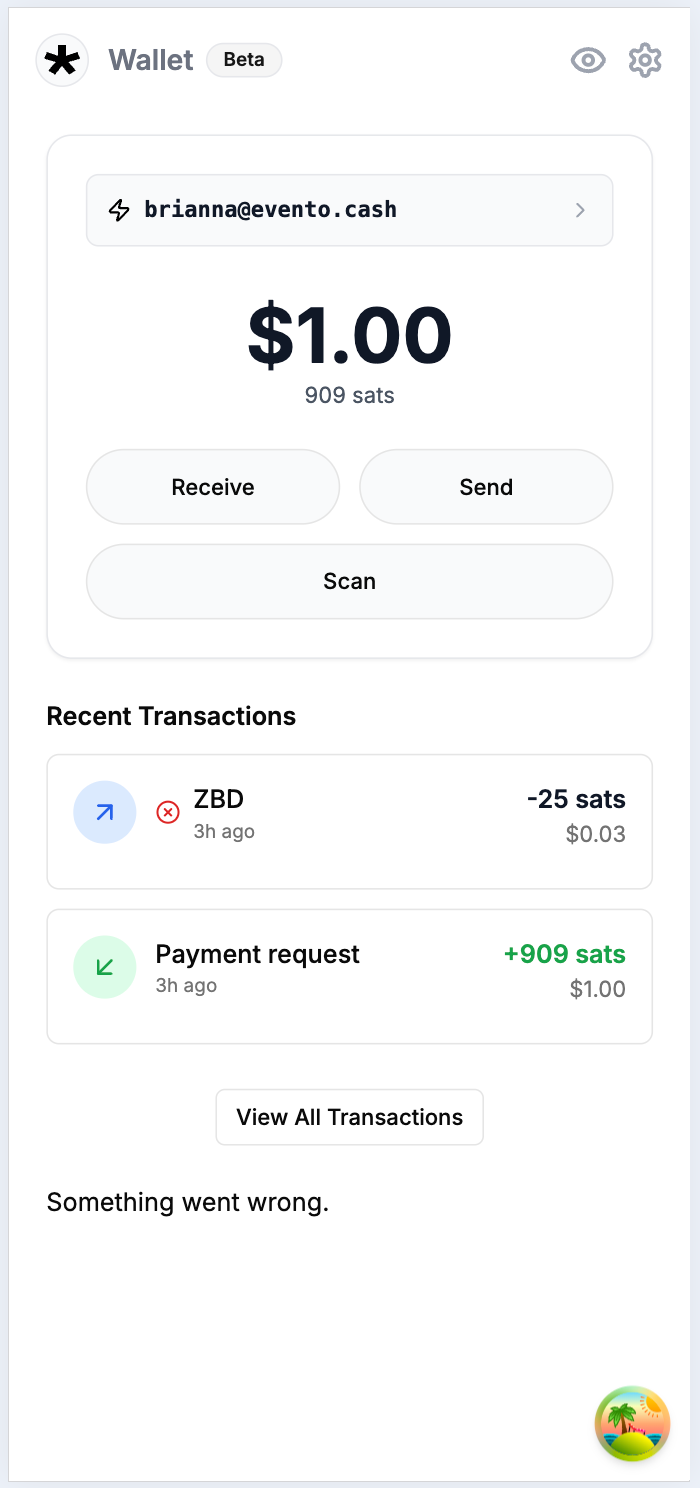Screen dimensions: 700x1488
Task: Open wallet settings gear
Action: [x=645, y=61]
